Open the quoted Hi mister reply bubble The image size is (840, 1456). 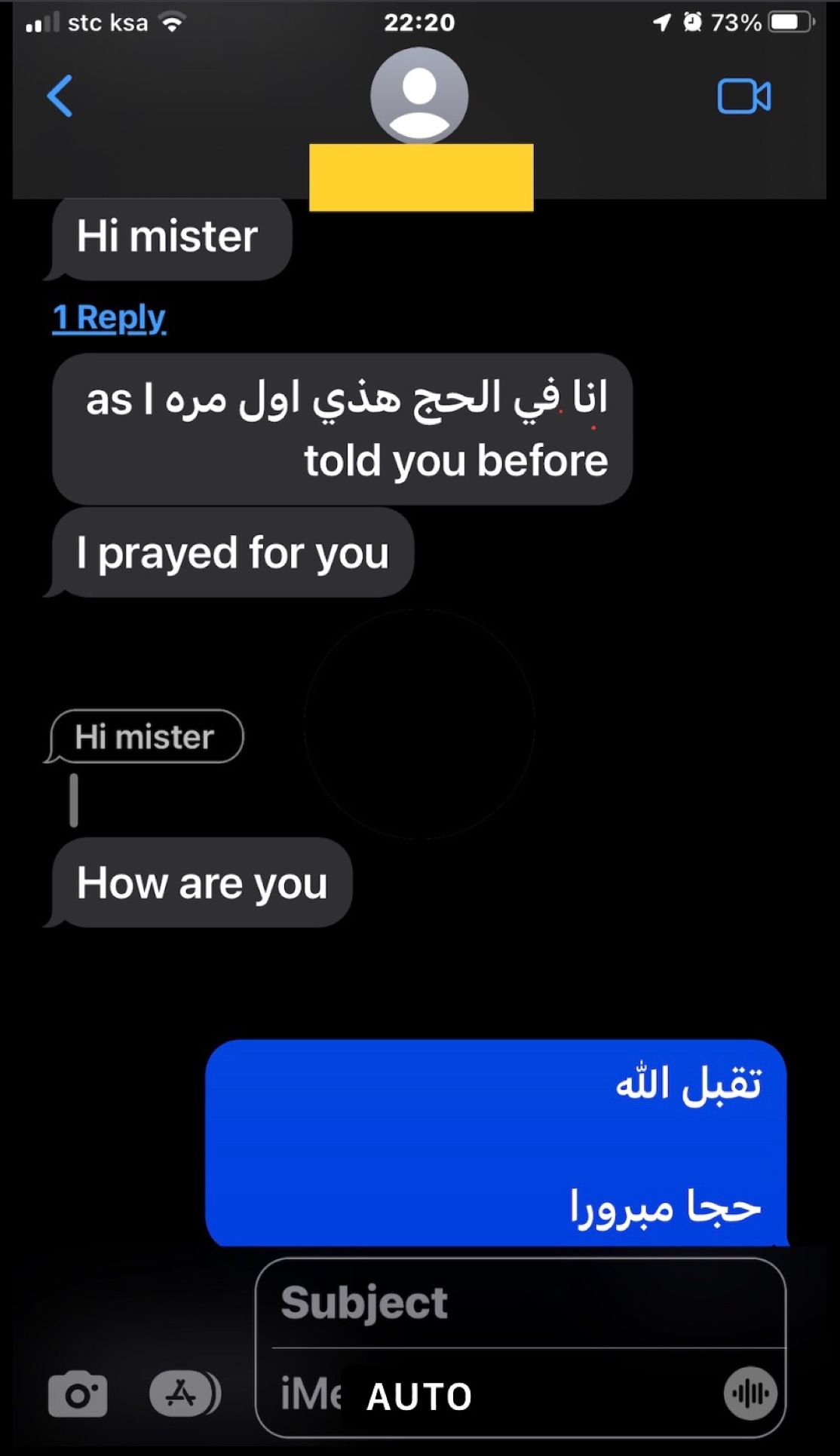tap(146, 736)
